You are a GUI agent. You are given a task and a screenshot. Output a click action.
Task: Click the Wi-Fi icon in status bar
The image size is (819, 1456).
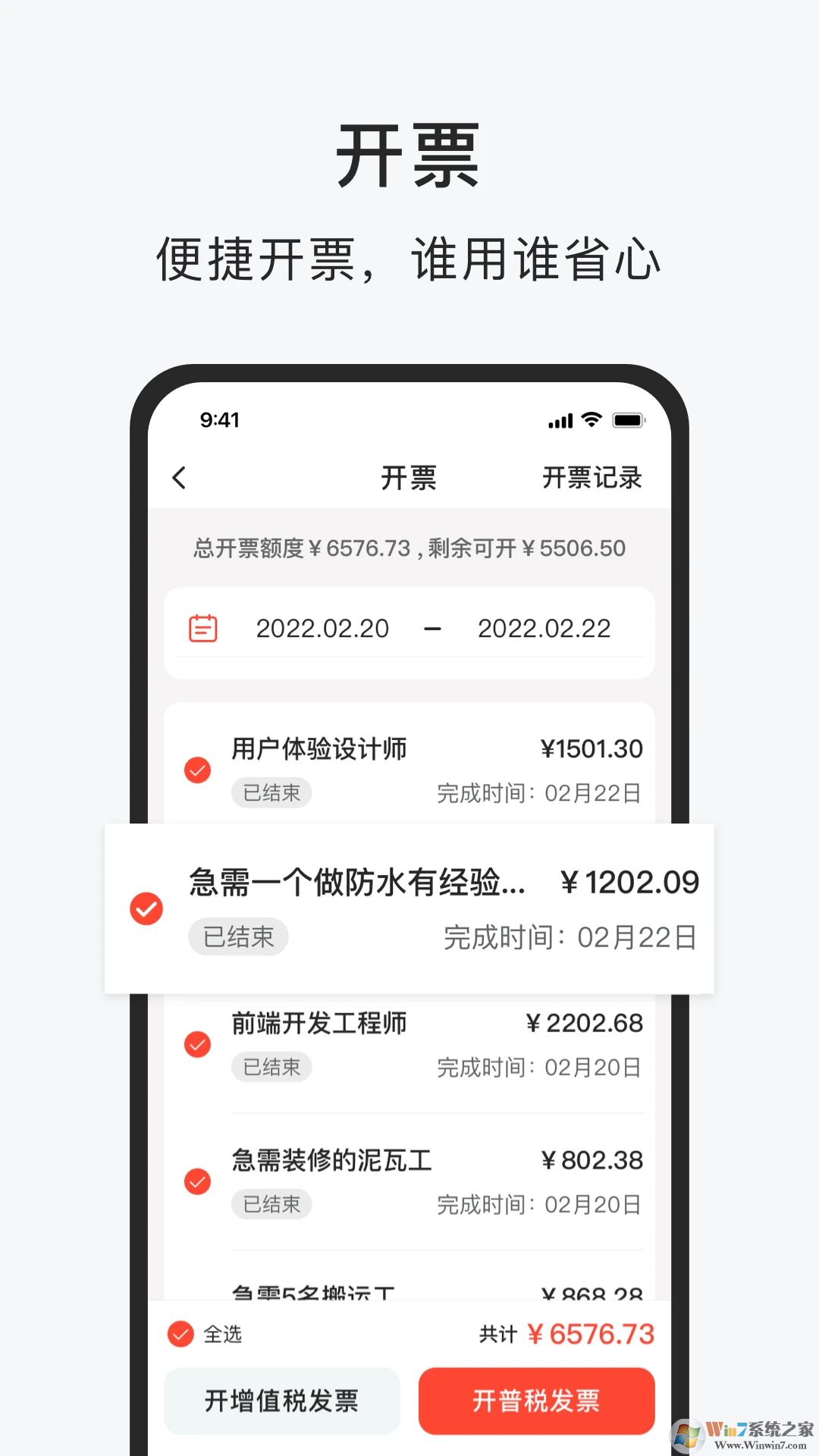pos(591,420)
